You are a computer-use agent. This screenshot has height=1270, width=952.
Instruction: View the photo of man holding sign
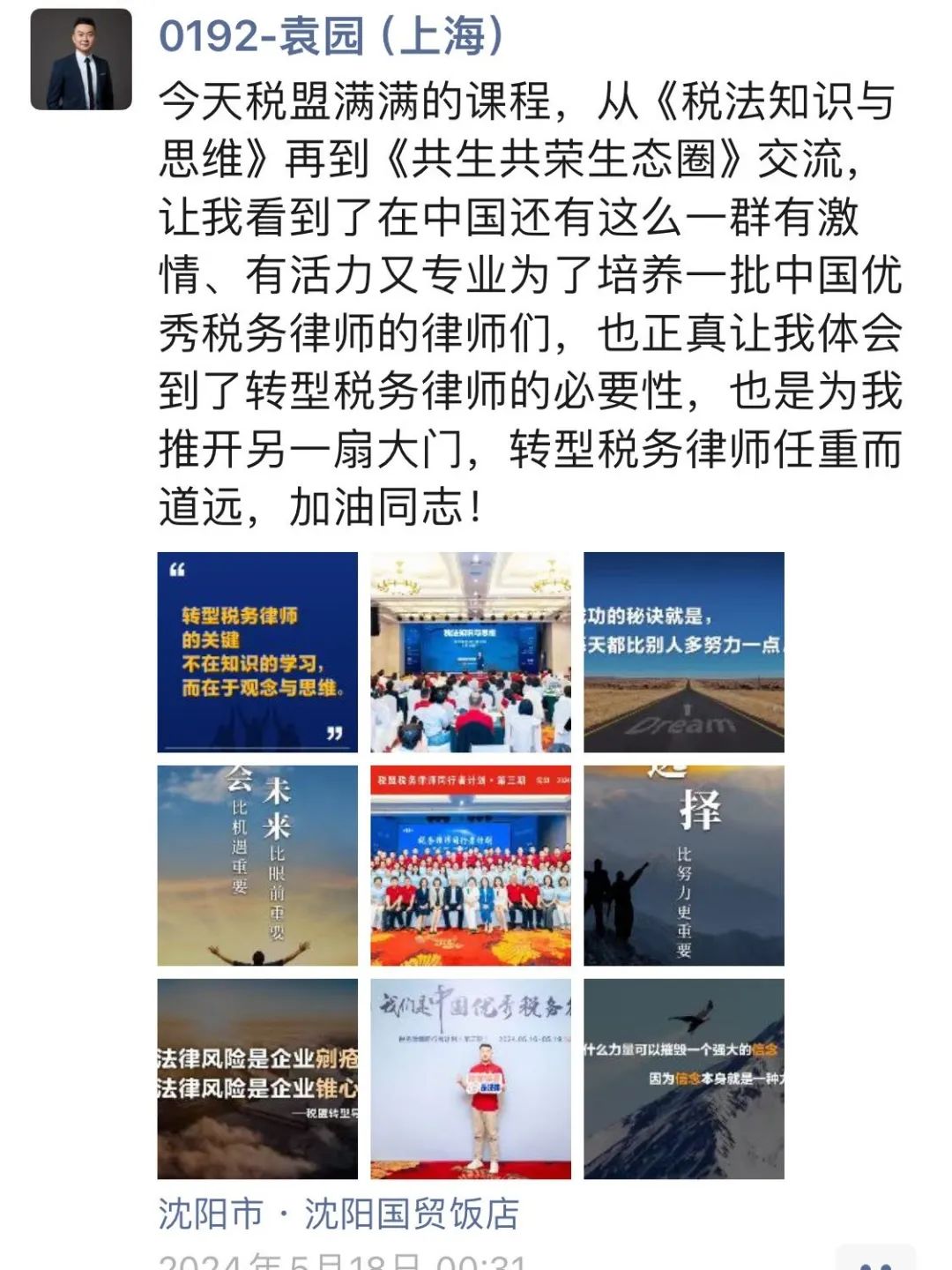coord(470,1079)
